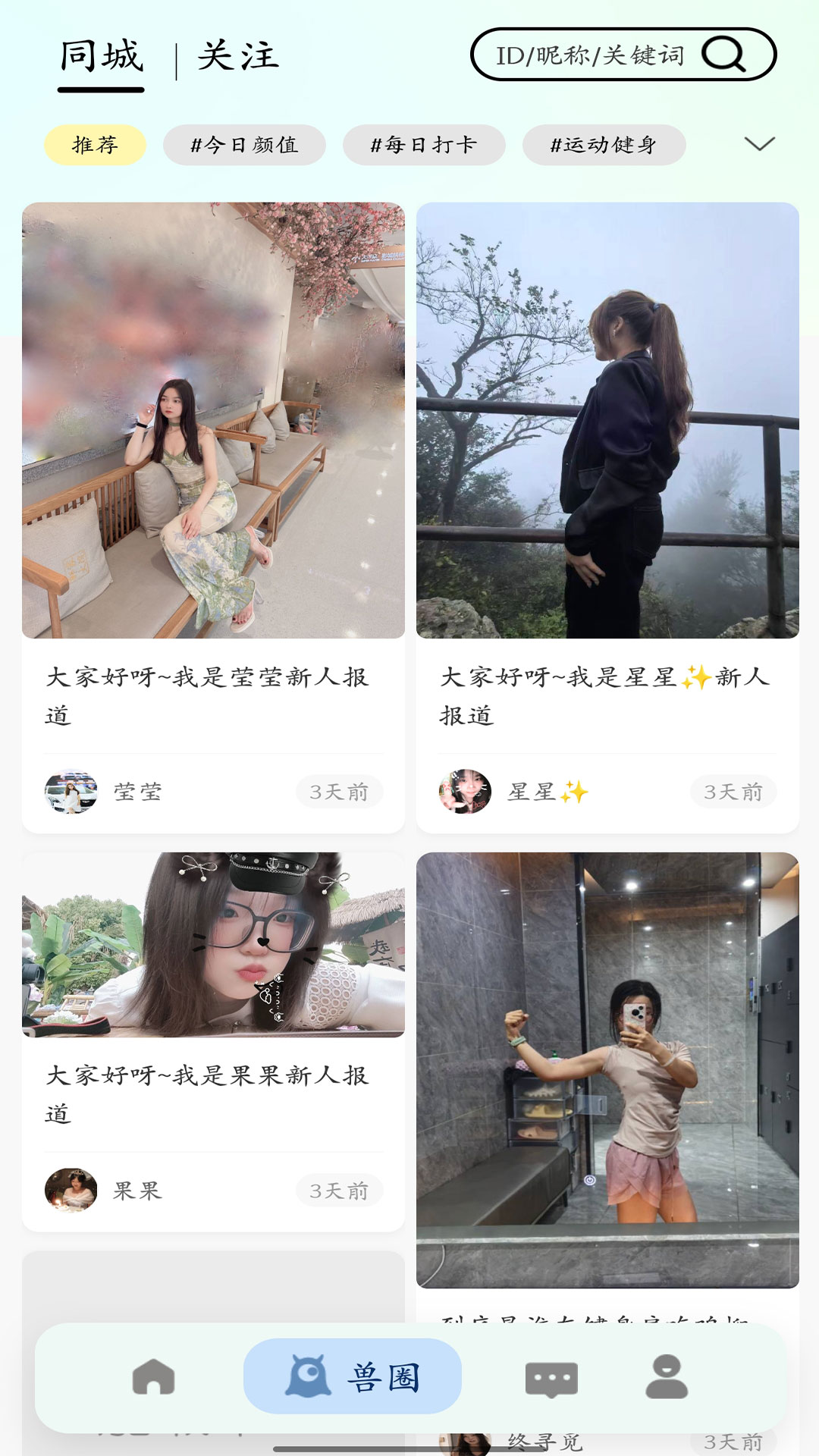The height and width of the screenshot is (1456, 819).
Task: Open the gym mirror selfie post
Action: coord(607,1069)
